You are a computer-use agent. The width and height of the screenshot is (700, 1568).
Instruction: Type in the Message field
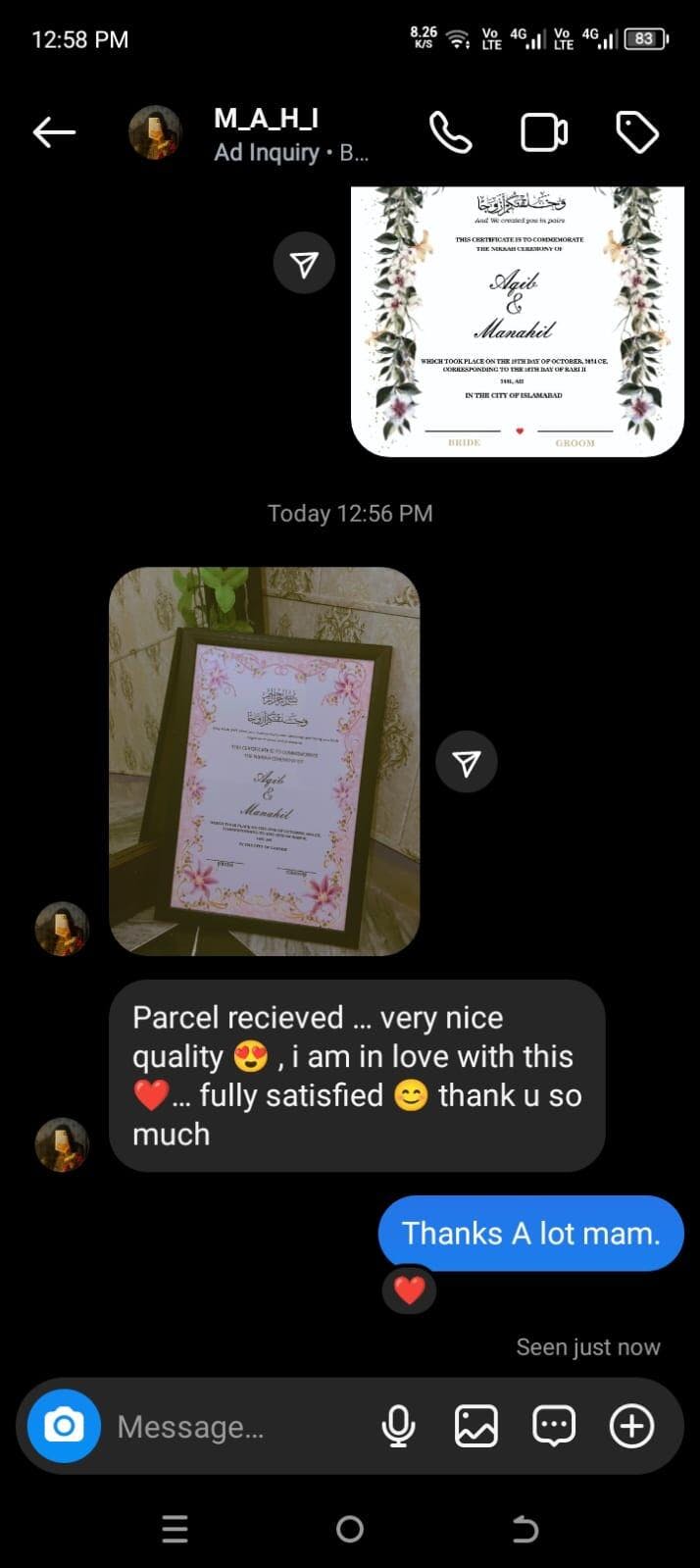235,1427
